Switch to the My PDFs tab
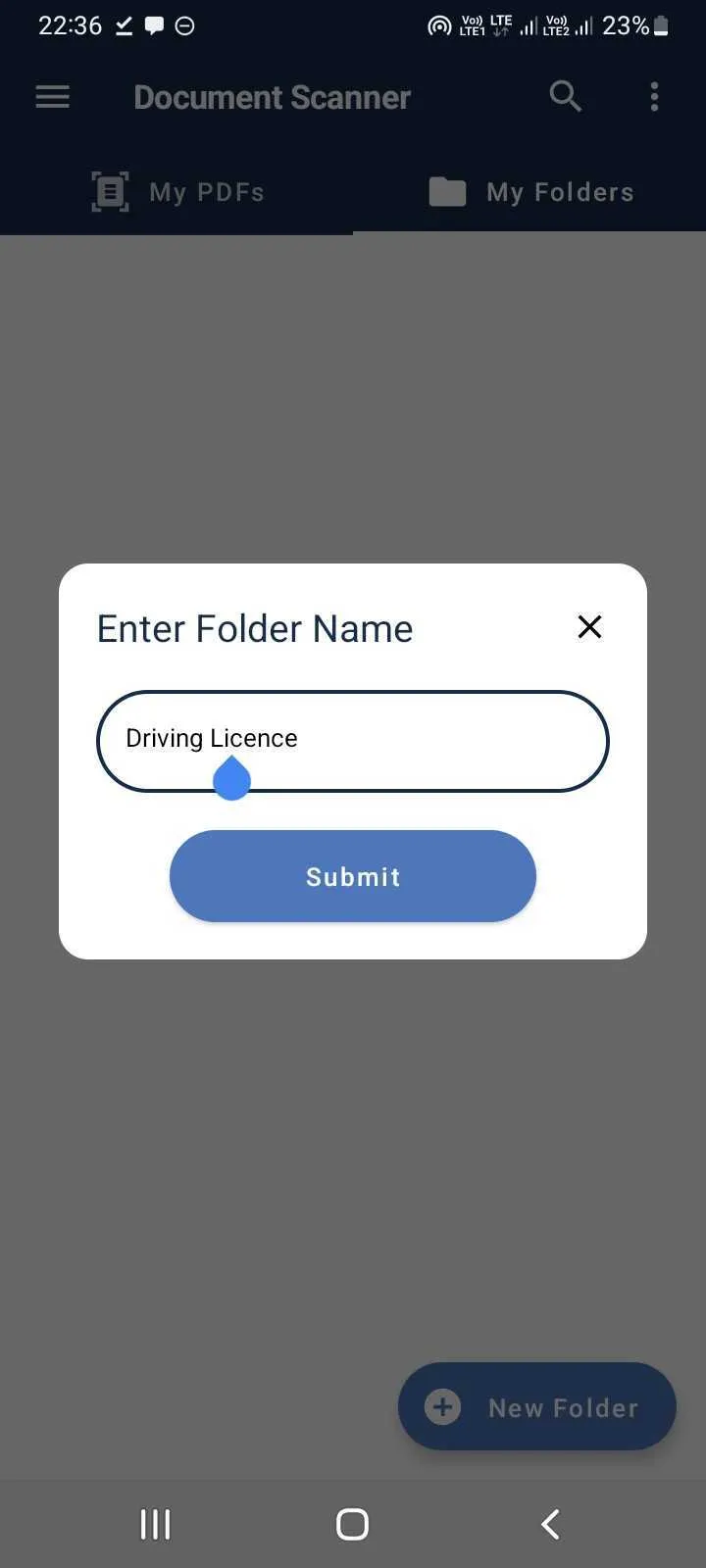 177,192
